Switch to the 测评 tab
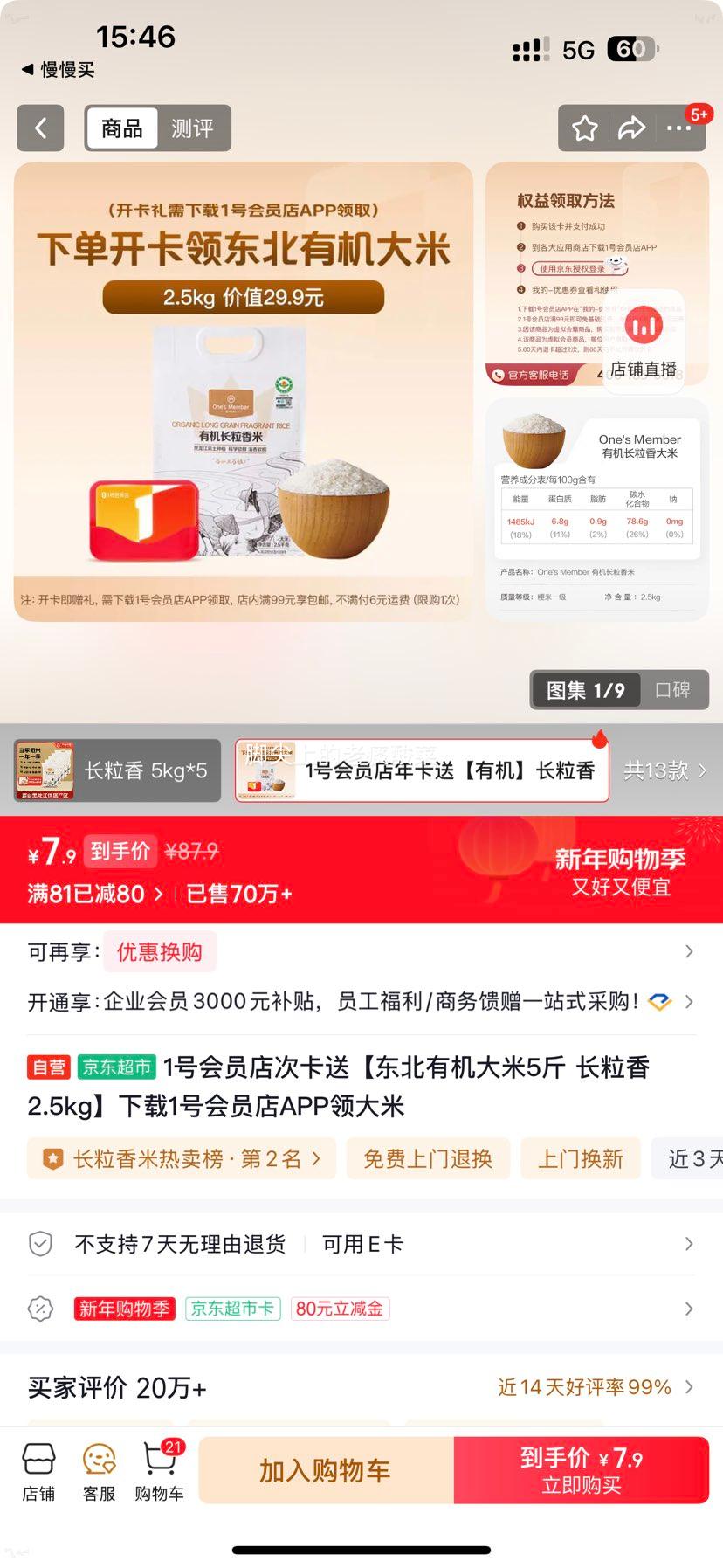The width and height of the screenshot is (723, 1568). tap(194, 128)
